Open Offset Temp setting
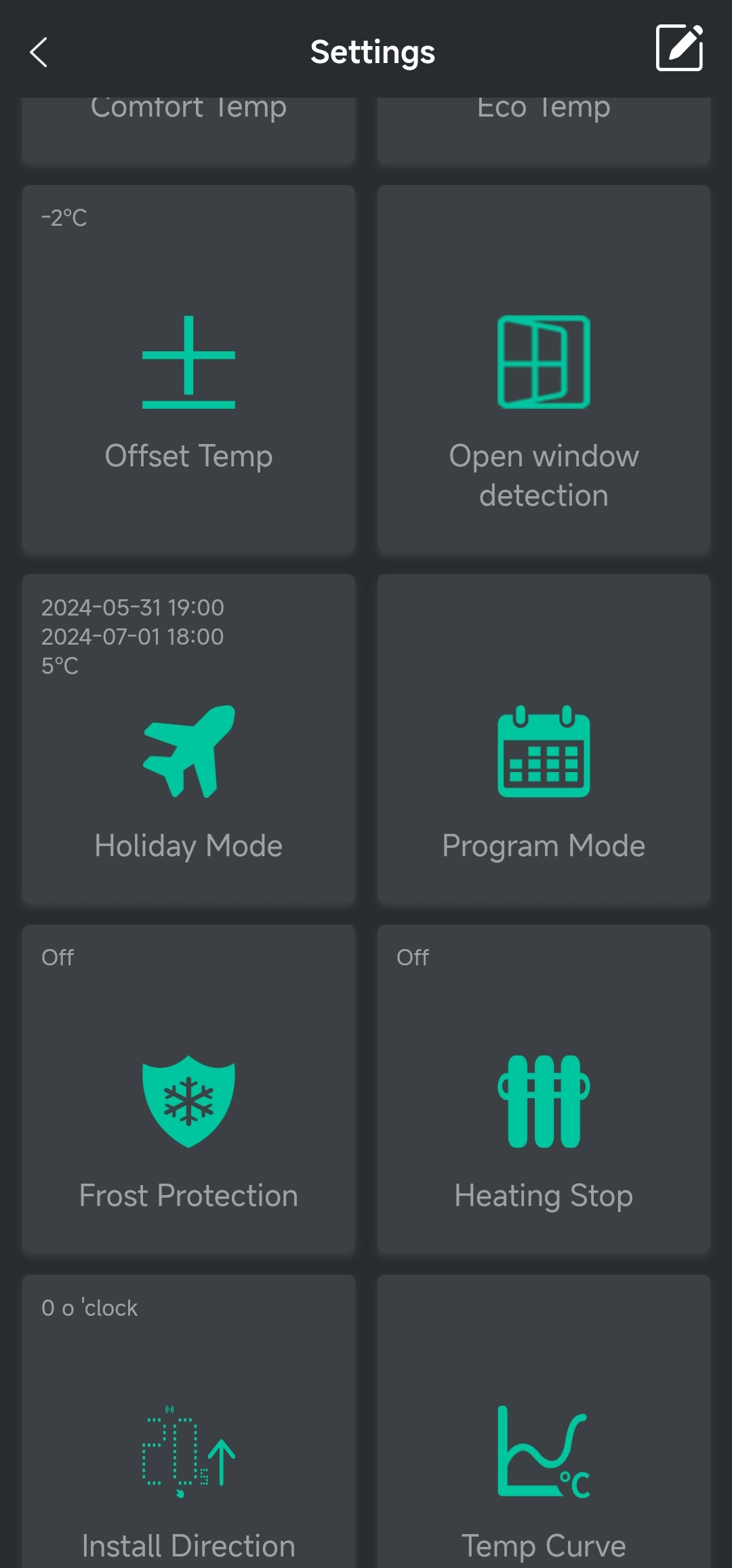The width and height of the screenshot is (732, 1568). (188, 369)
